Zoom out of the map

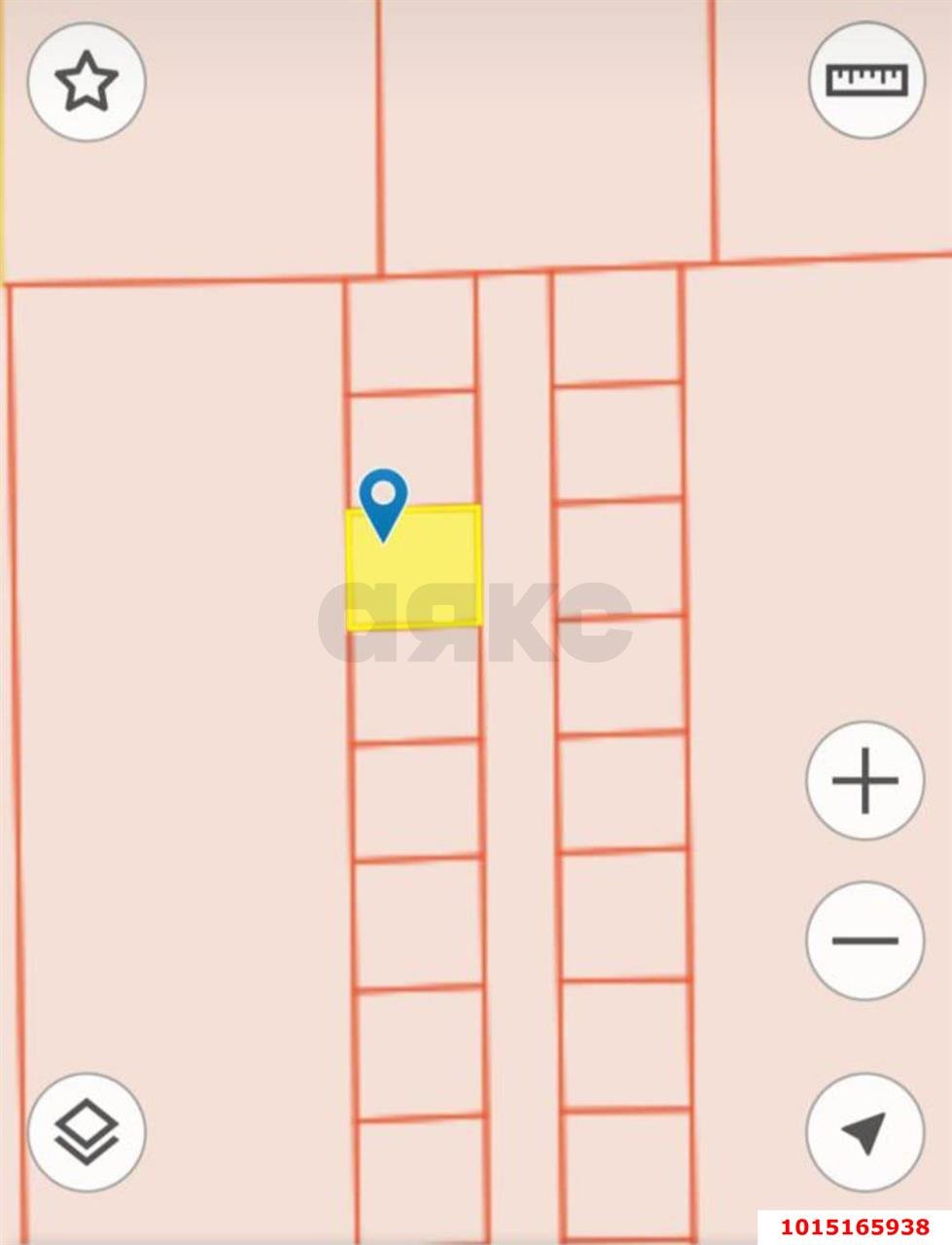tap(864, 941)
